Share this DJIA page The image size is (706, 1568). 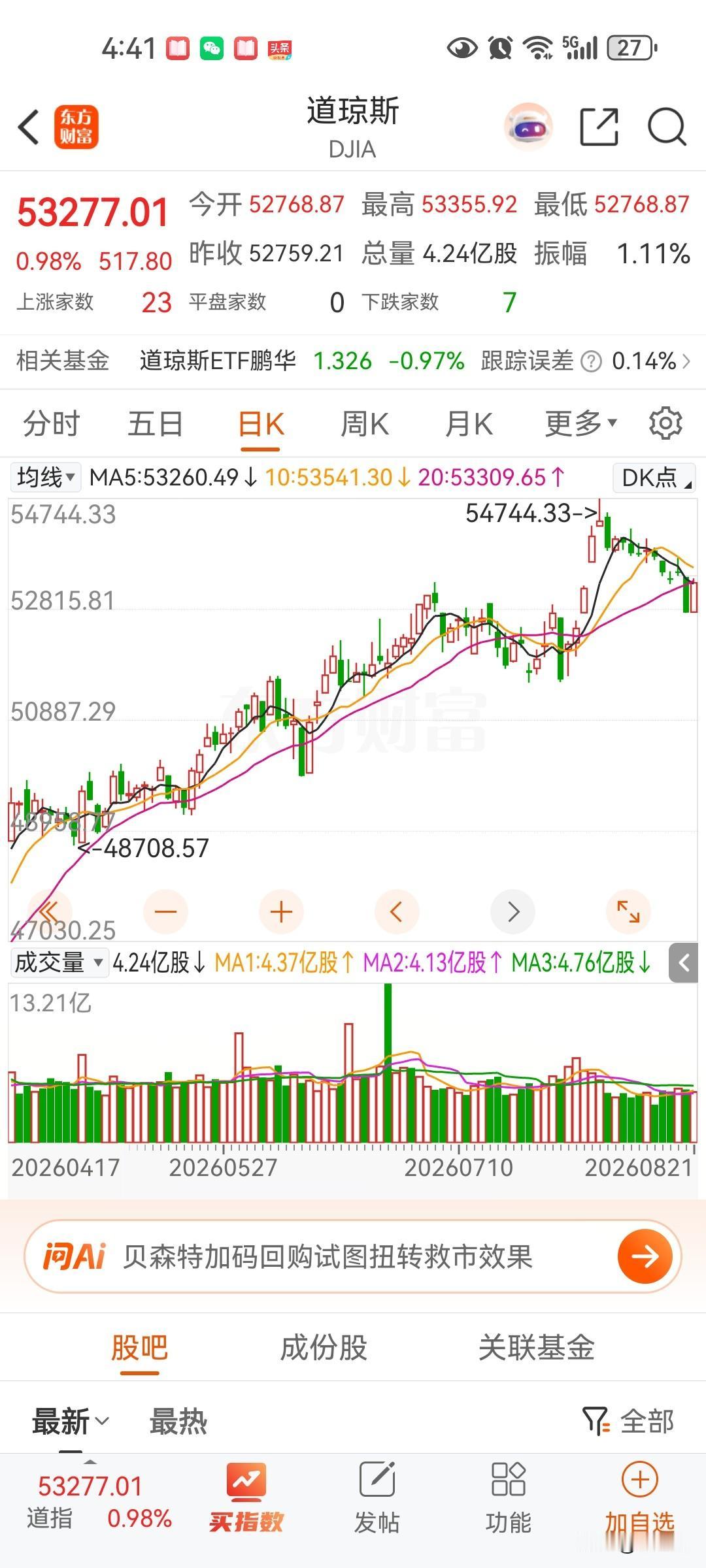click(x=599, y=127)
